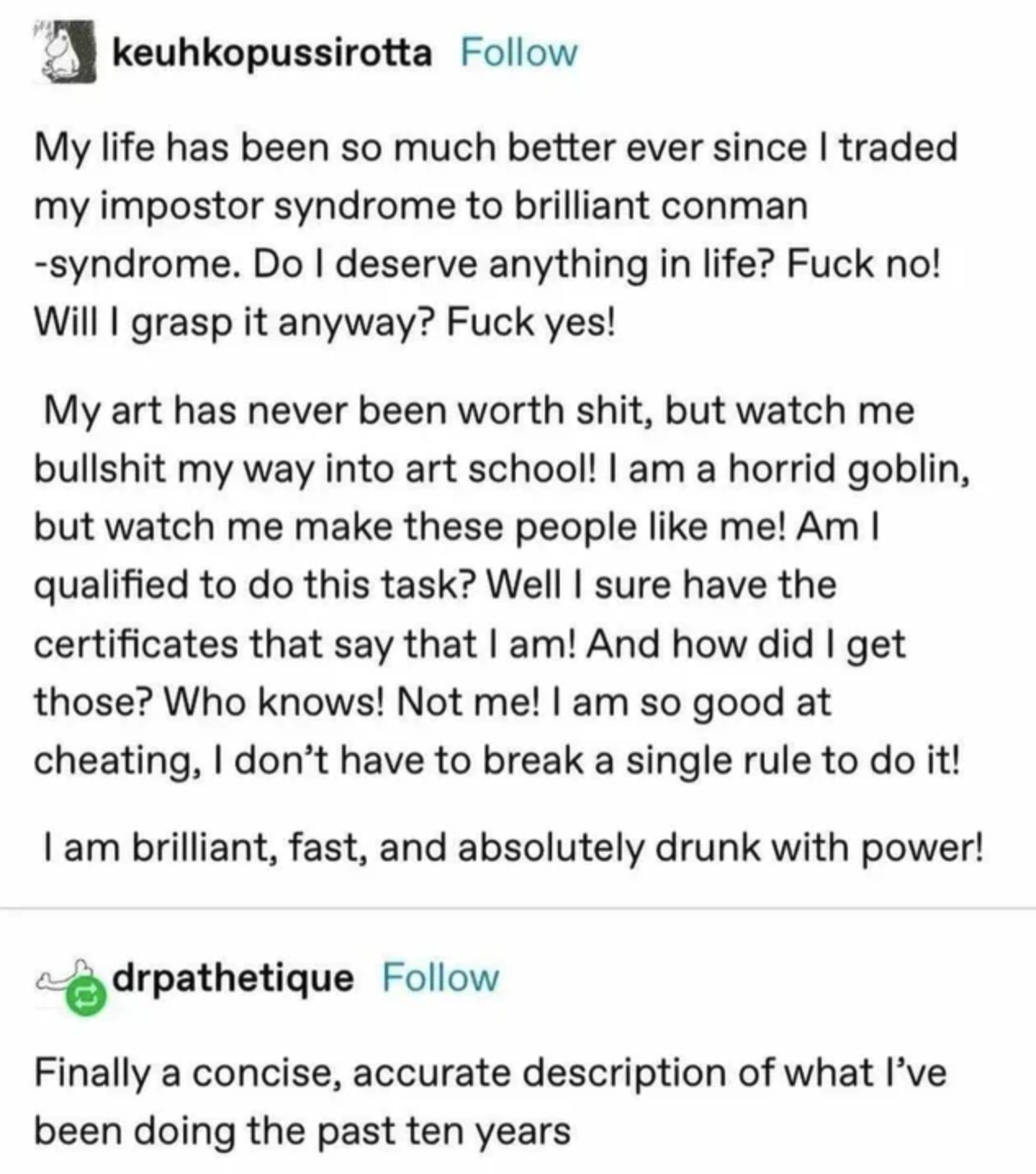Image resolution: width=1036 pixels, height=1174 pixels.
Task: Open keuhkopussirotta's profile by username
Action: click(x=272, y=53)
